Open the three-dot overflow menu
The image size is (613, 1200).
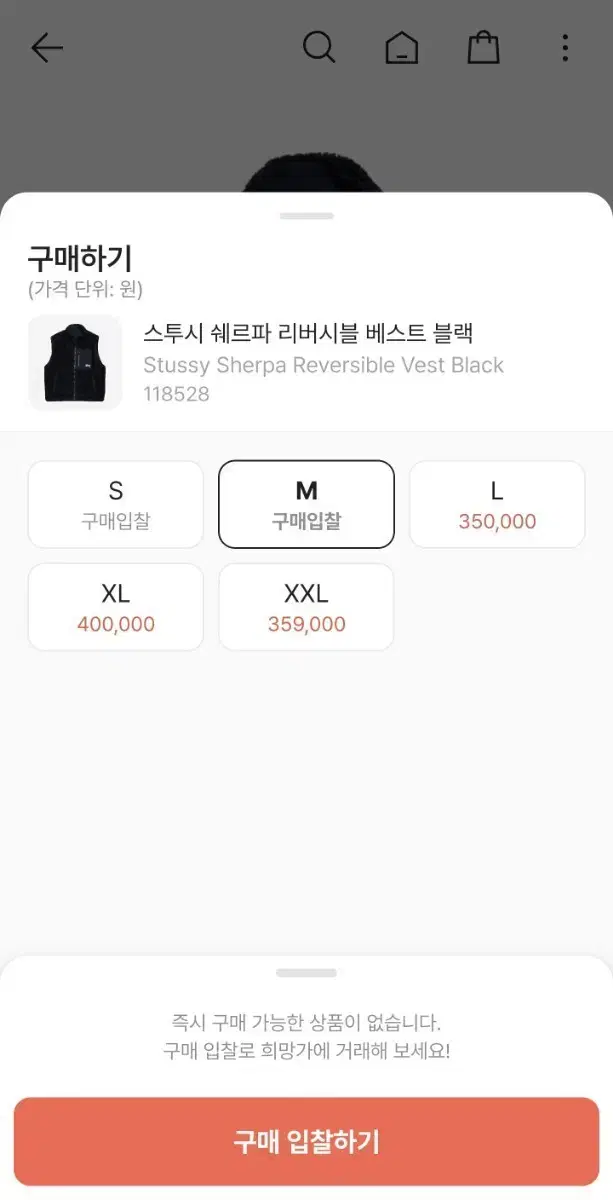click(565, 47)
